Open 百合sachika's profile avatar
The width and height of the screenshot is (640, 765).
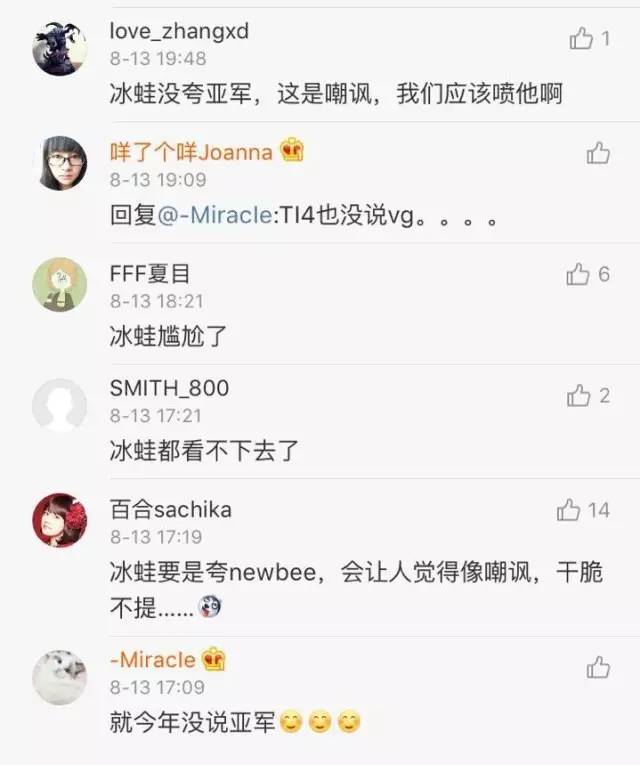click(60, 520)
